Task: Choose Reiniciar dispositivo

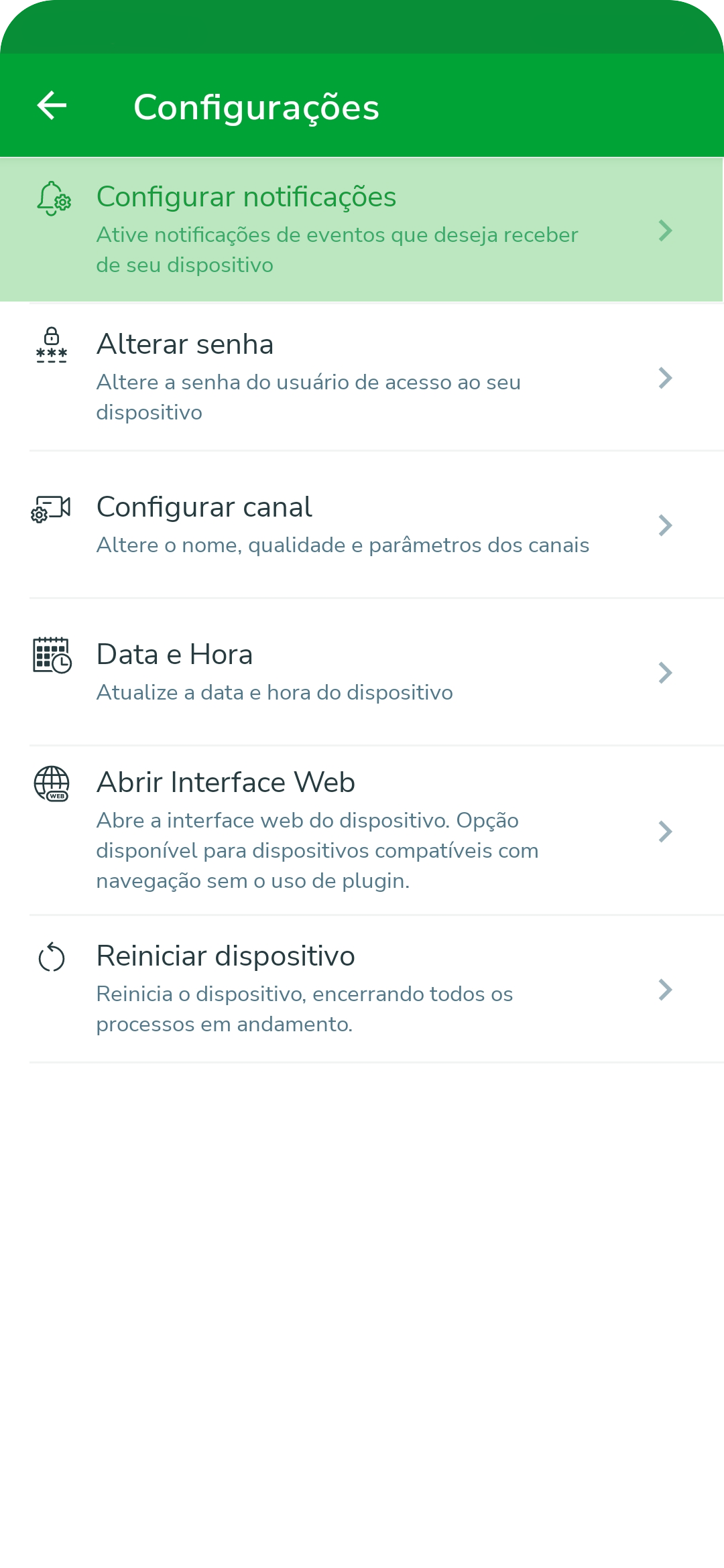Action: 362,990
